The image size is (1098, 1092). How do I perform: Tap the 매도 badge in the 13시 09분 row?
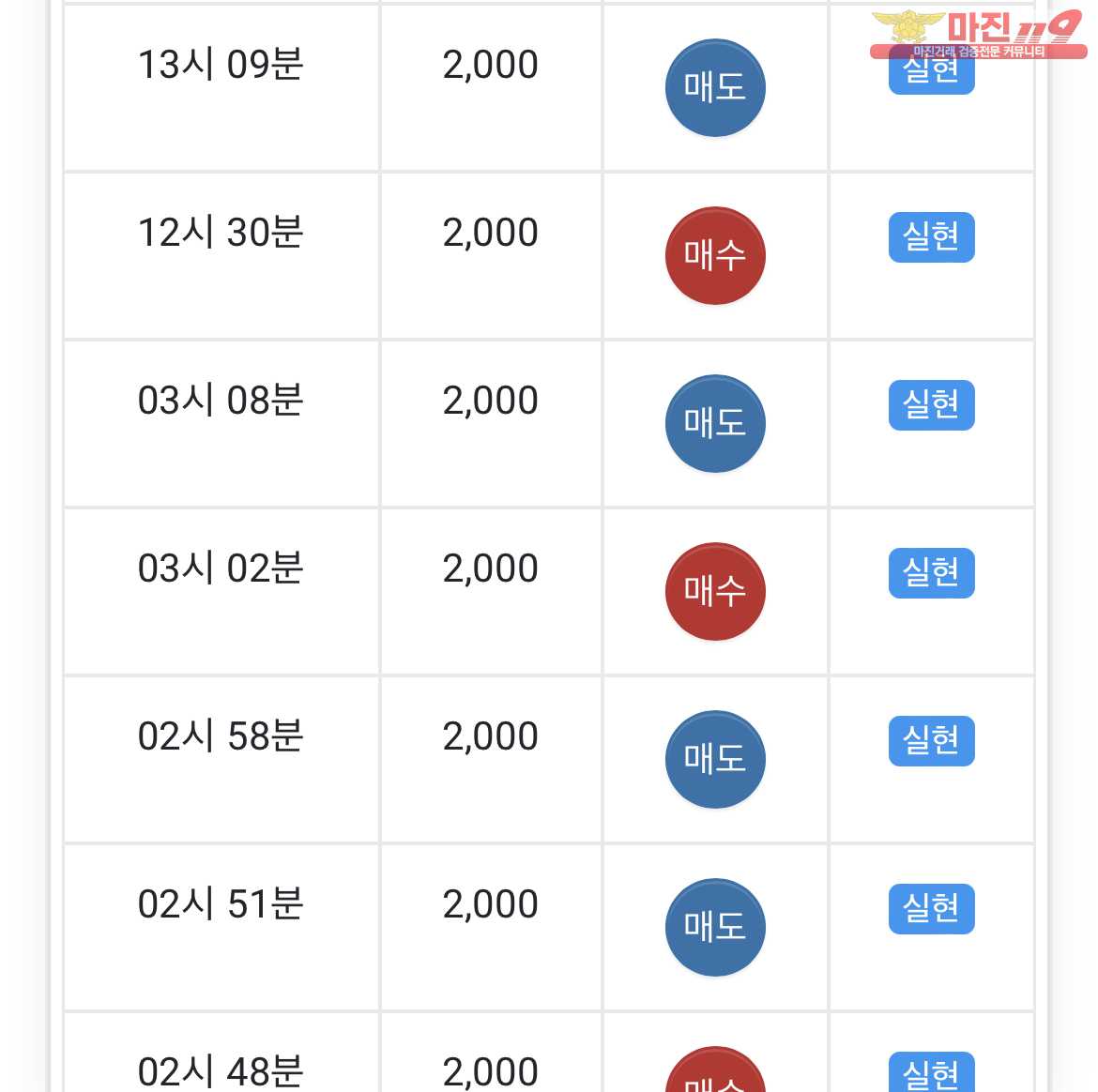[715, 88]
